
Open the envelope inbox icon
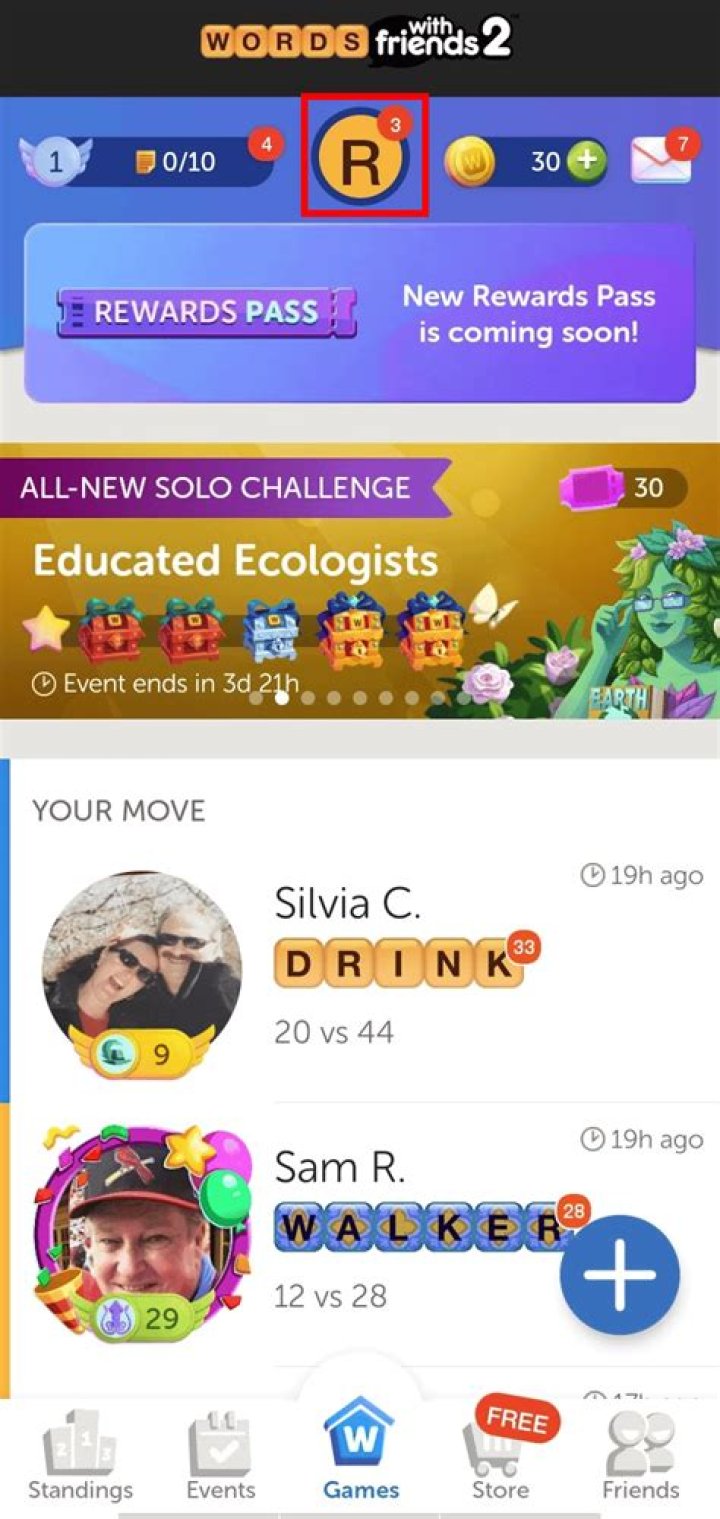661,160
